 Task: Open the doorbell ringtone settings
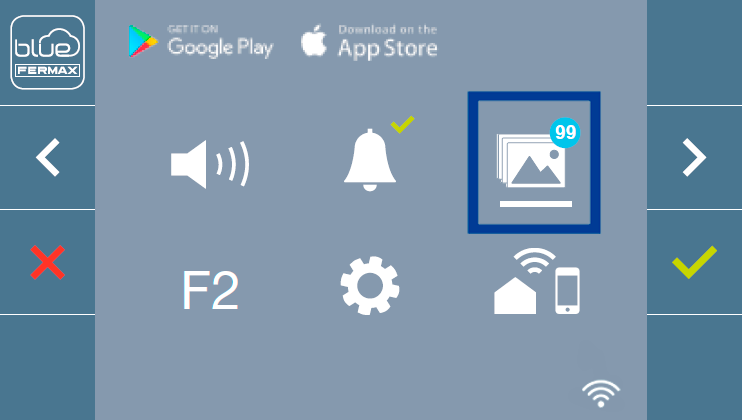pyautogui.click(x=369, y=160)
